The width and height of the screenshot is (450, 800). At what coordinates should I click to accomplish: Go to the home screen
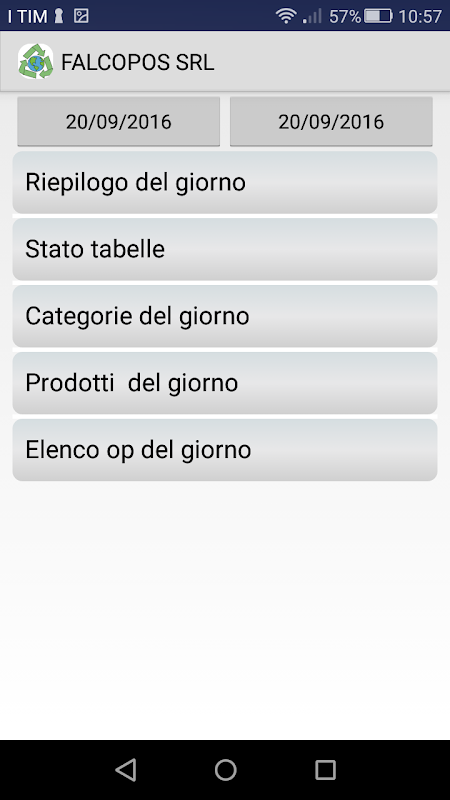pos(225,769)
